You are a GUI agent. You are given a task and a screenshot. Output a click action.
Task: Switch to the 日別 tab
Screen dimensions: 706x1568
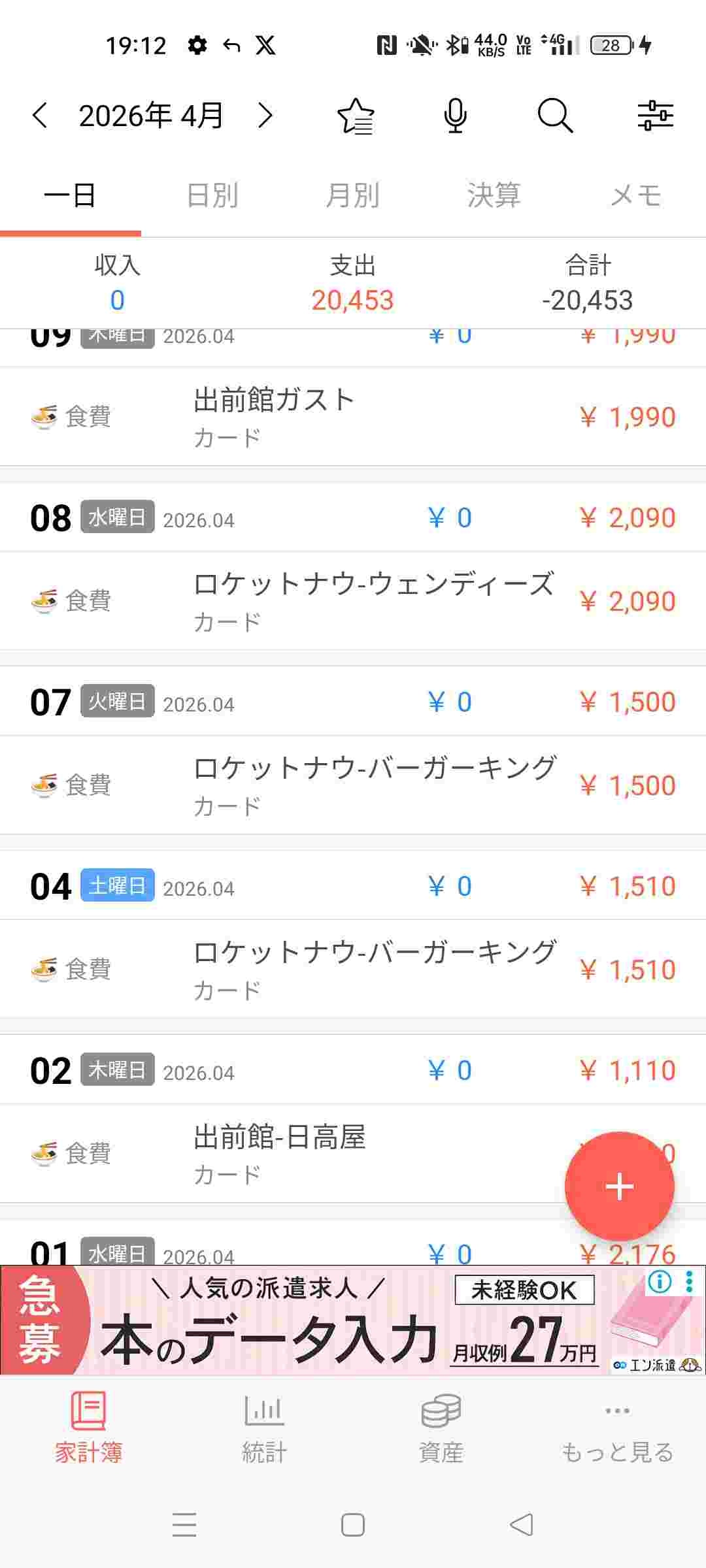pyautogui.click(x=212, y=195)
